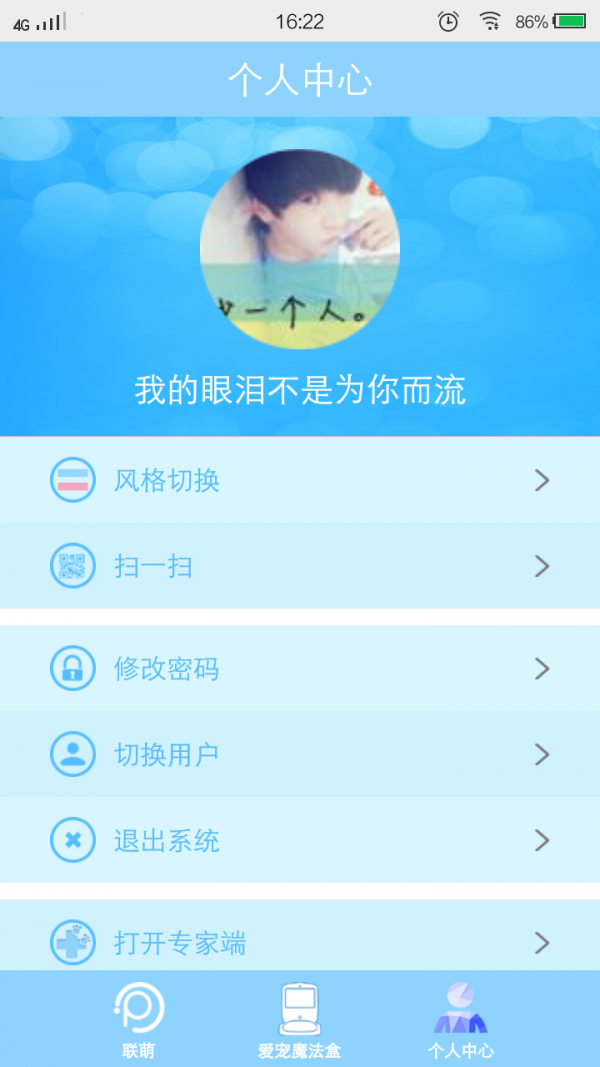Tap the round profile avatar photo
Screen dimensions: 600x1067
tap(300, 249)
